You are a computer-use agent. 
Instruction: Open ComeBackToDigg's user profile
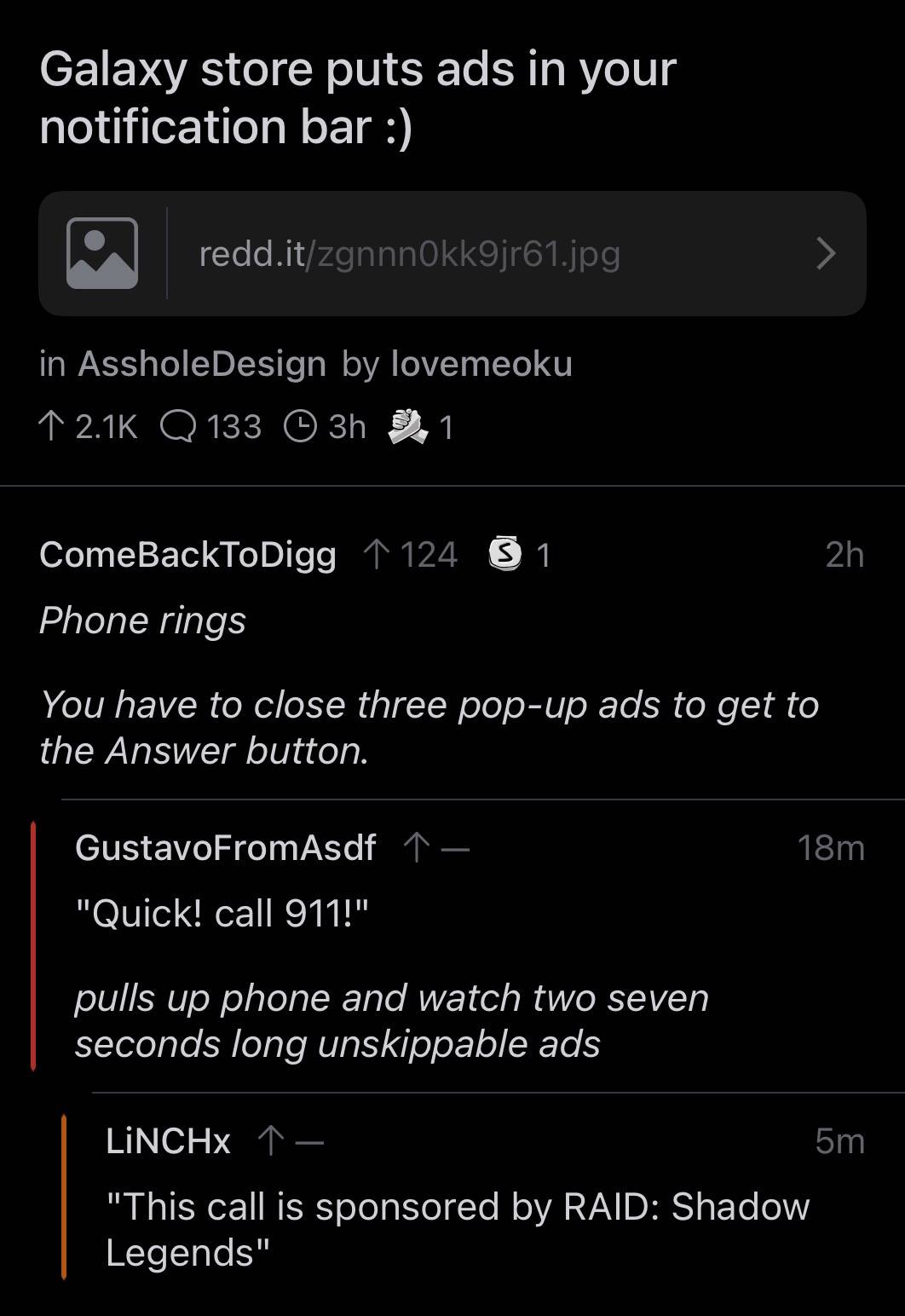point(187,555)
